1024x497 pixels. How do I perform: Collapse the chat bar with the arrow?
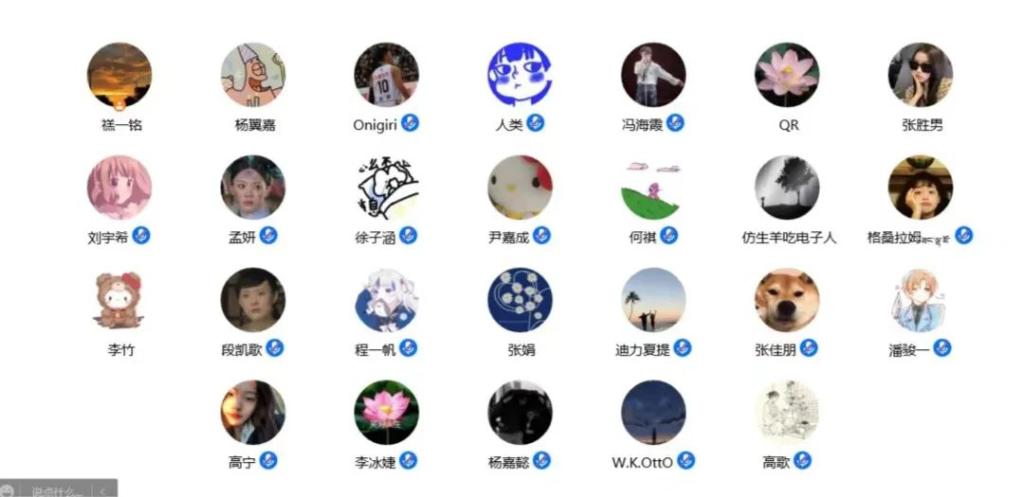(104, 490)
